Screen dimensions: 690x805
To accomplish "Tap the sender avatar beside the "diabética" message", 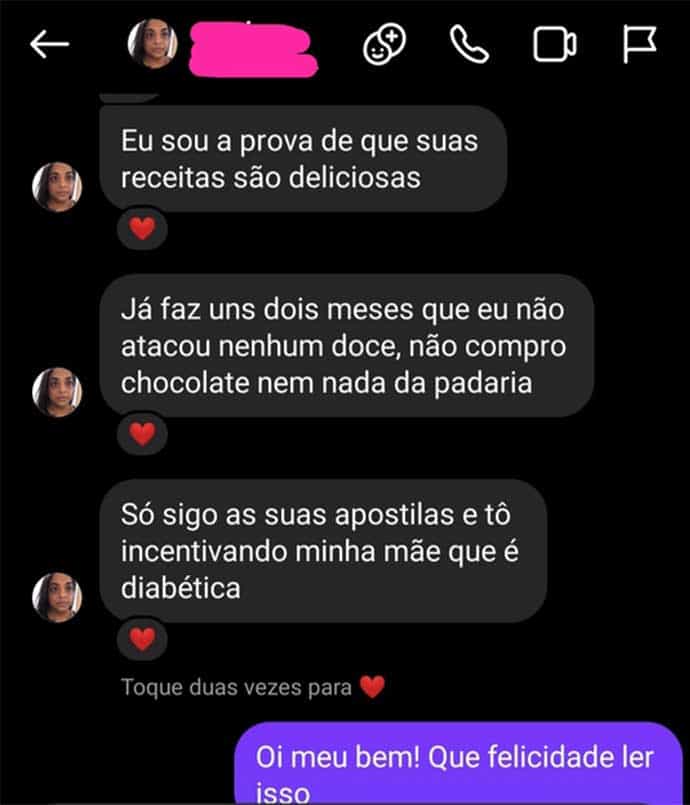I will click(57, 597).
